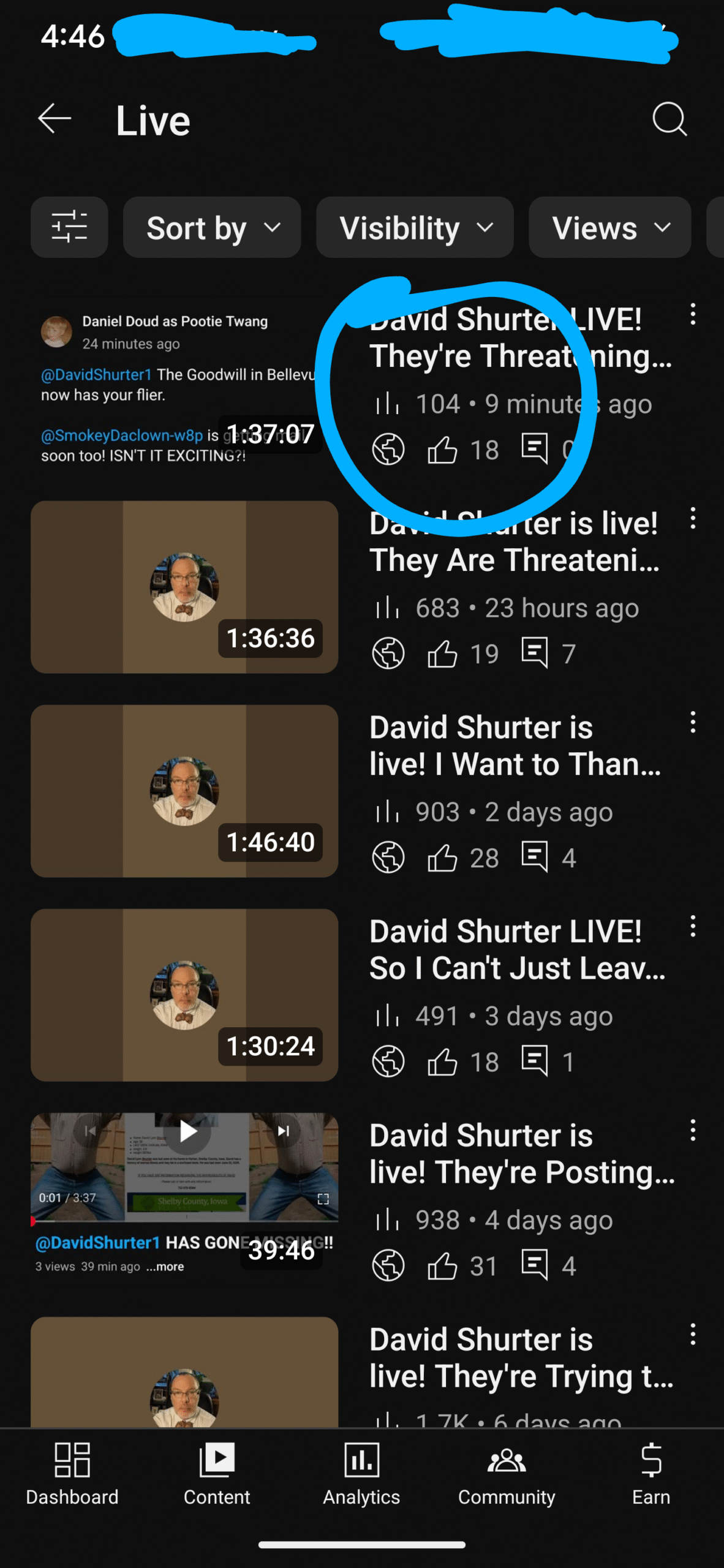Expand the Visibility filter dropdown
This screenshot has width=724, height=1568.
[x=415, y=227]
